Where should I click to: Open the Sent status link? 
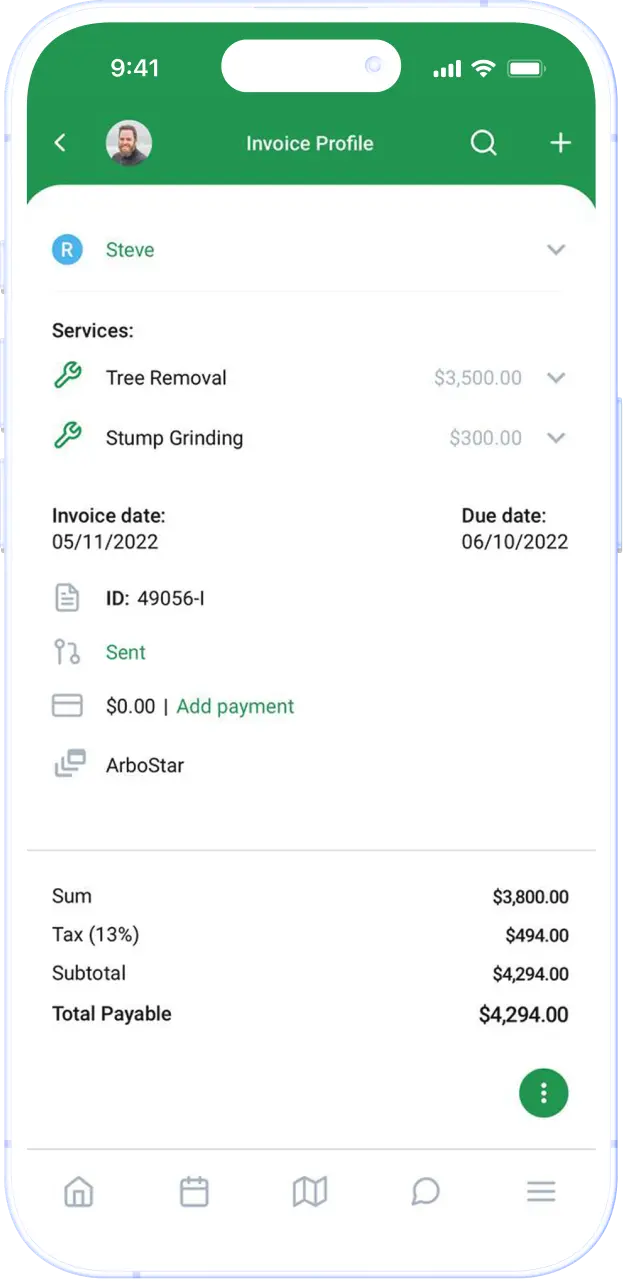coord(126,652)
